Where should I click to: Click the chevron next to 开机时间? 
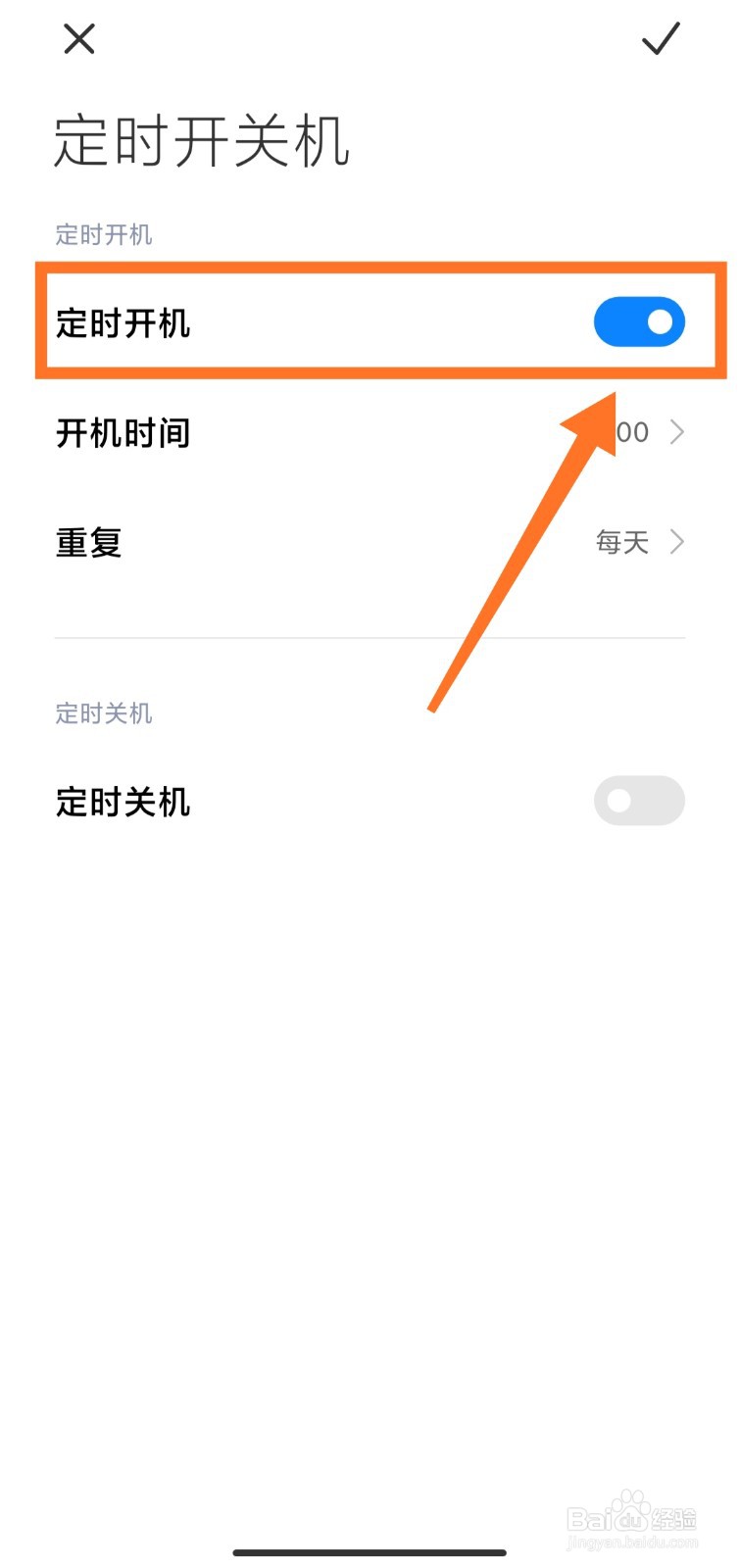tap(678, 432)
